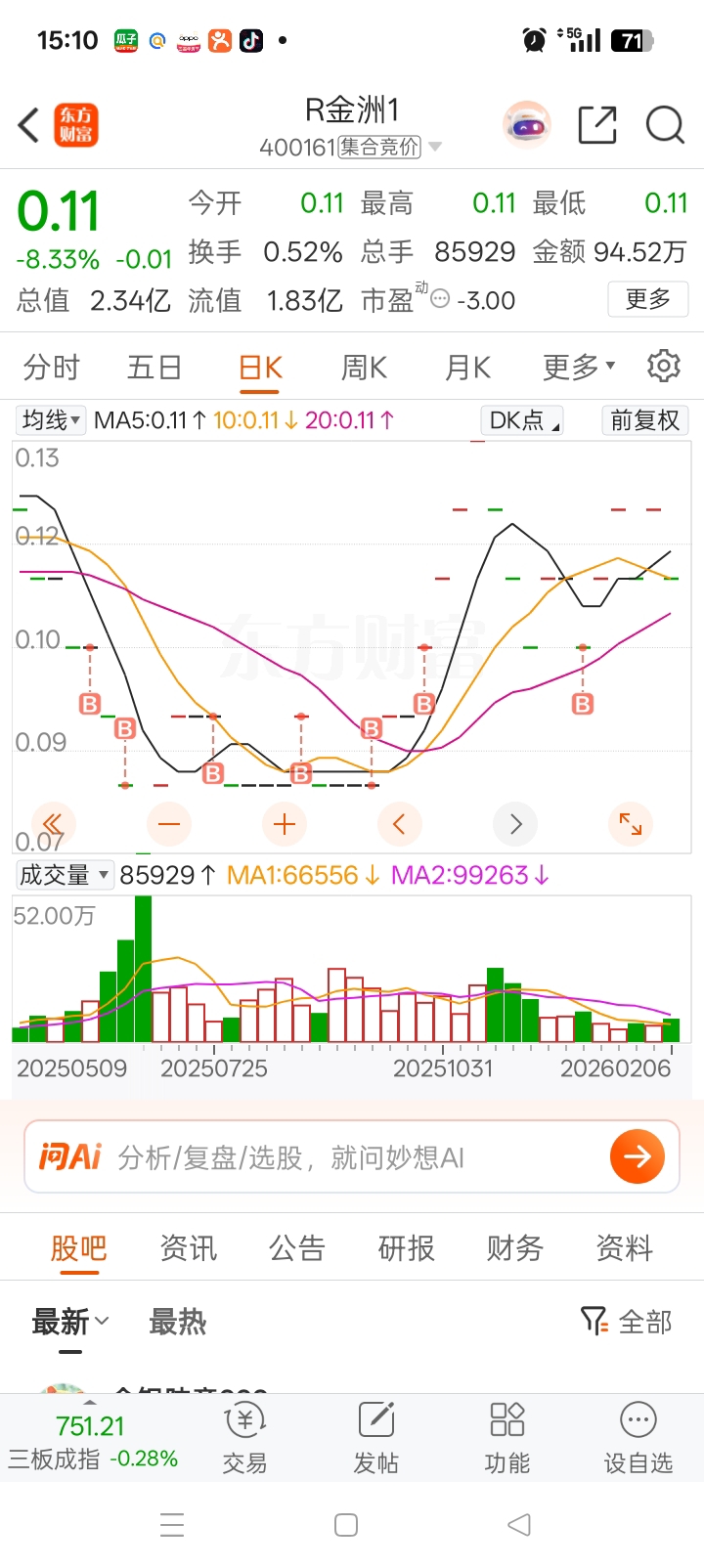This screenshot has width=704, height=1568.
Task: Open the search icon
Action: click(665, 125)
